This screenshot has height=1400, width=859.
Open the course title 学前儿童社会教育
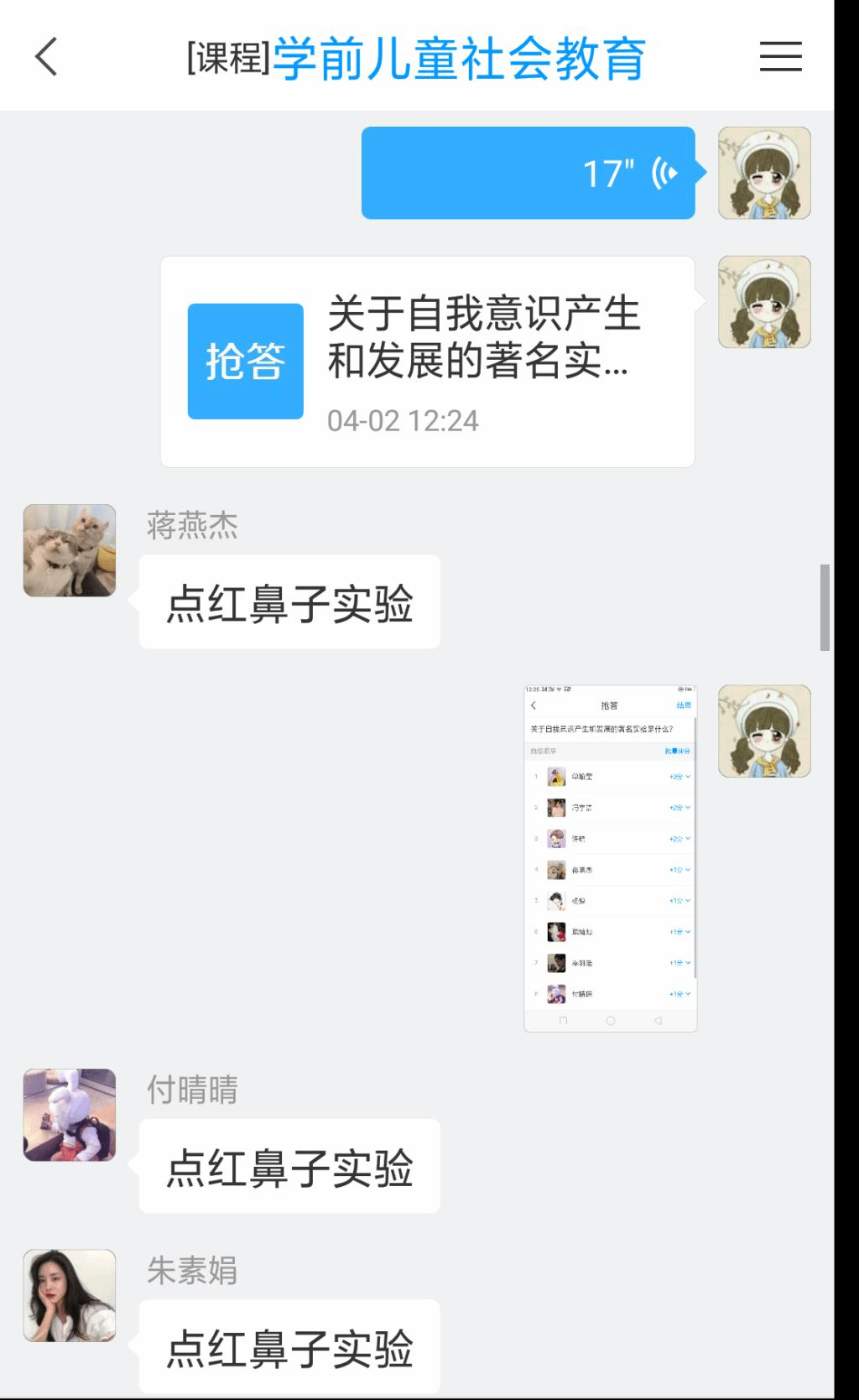pos(458,59)
